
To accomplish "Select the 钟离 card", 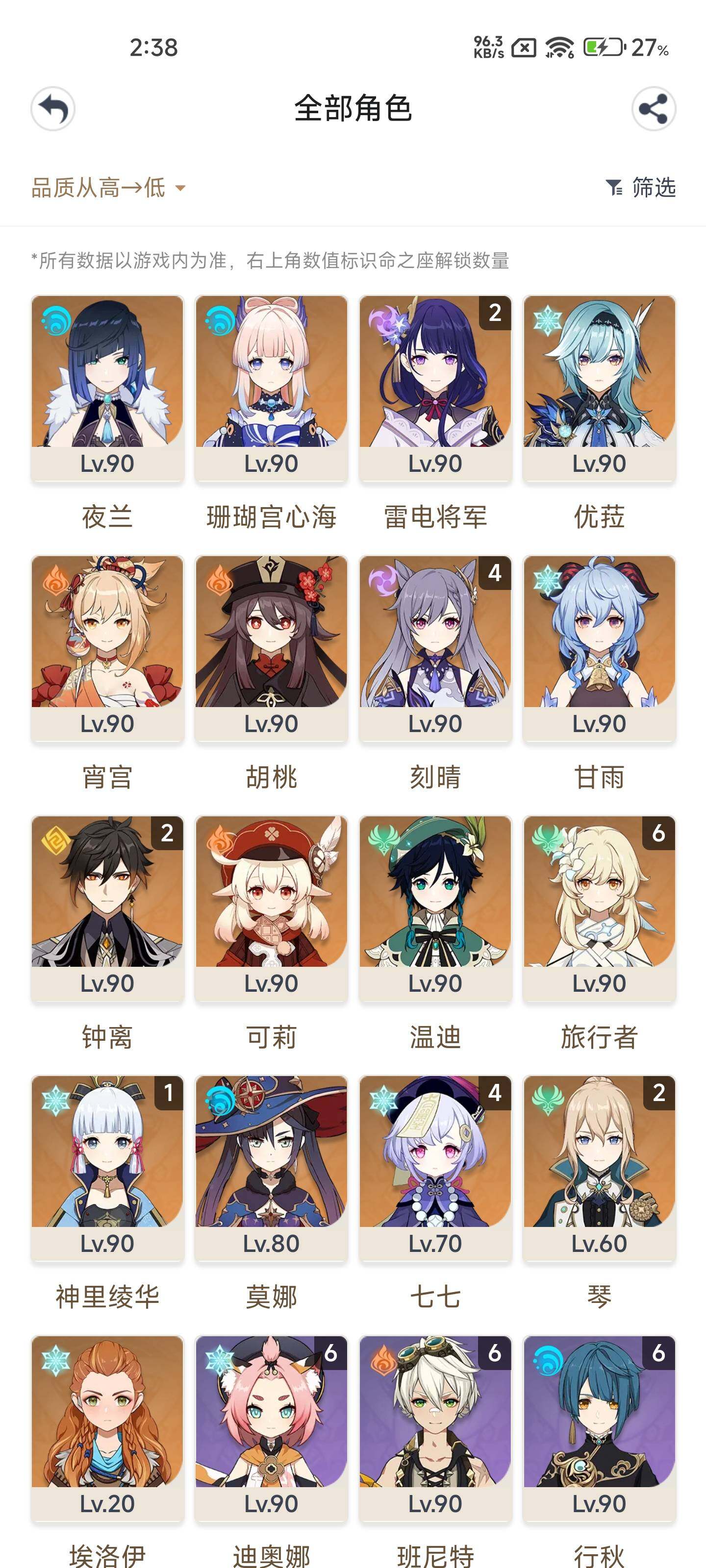I will point(107,907).
